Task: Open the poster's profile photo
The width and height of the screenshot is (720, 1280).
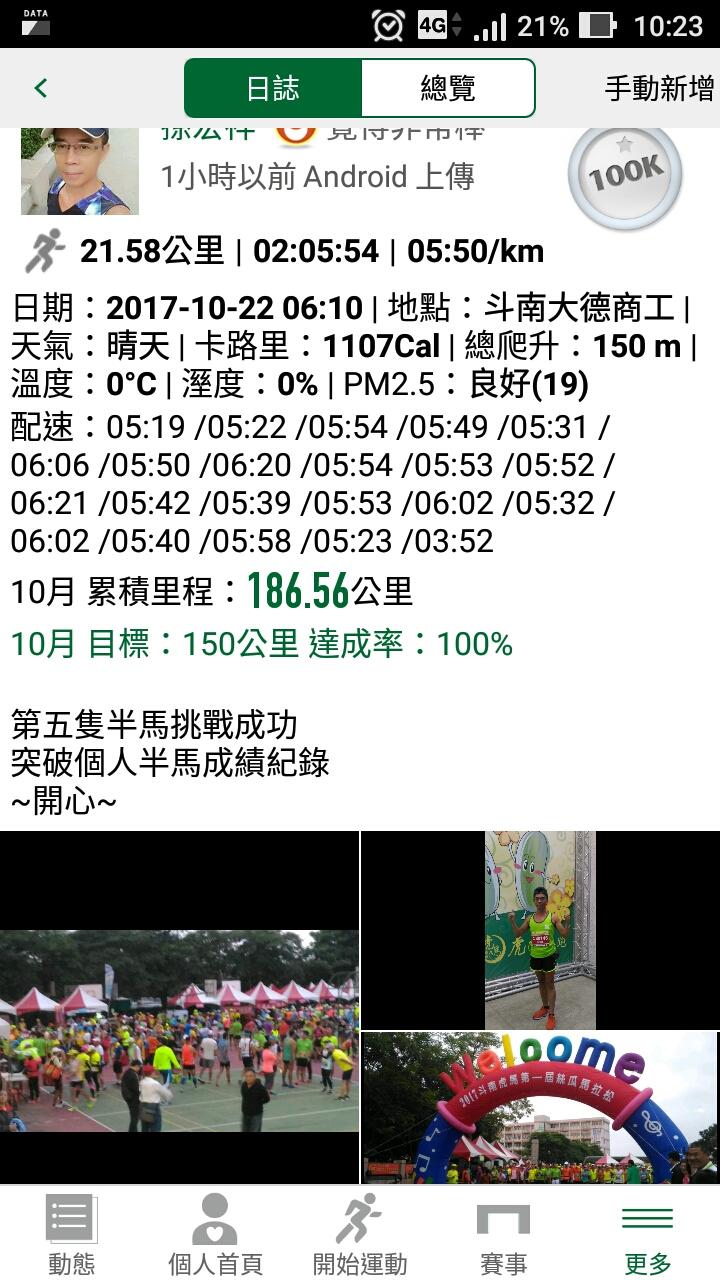Action: pos(79,170)
